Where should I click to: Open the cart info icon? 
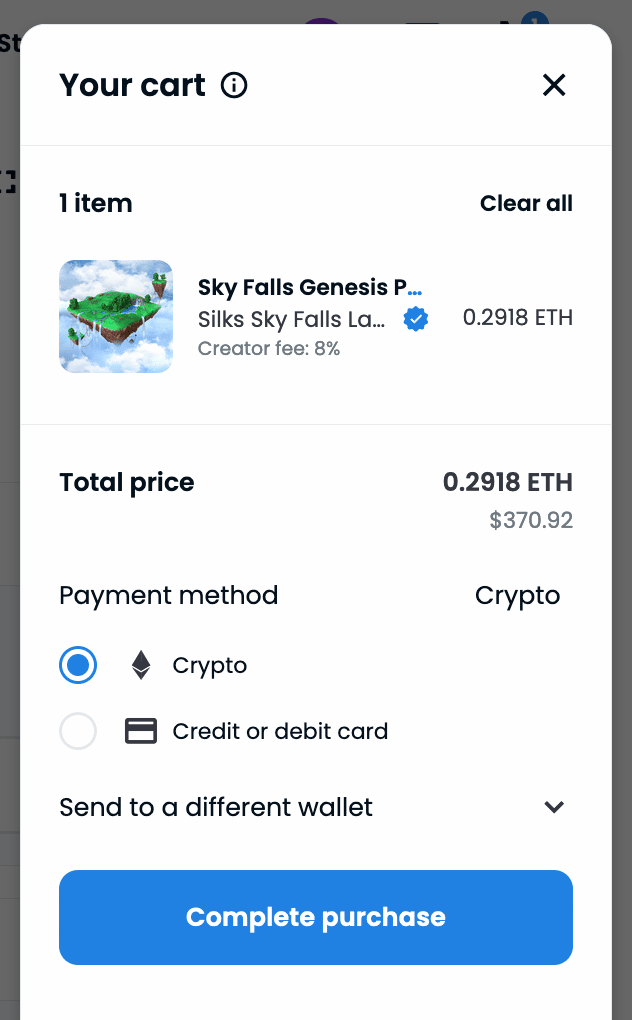(x=234, y=85)
